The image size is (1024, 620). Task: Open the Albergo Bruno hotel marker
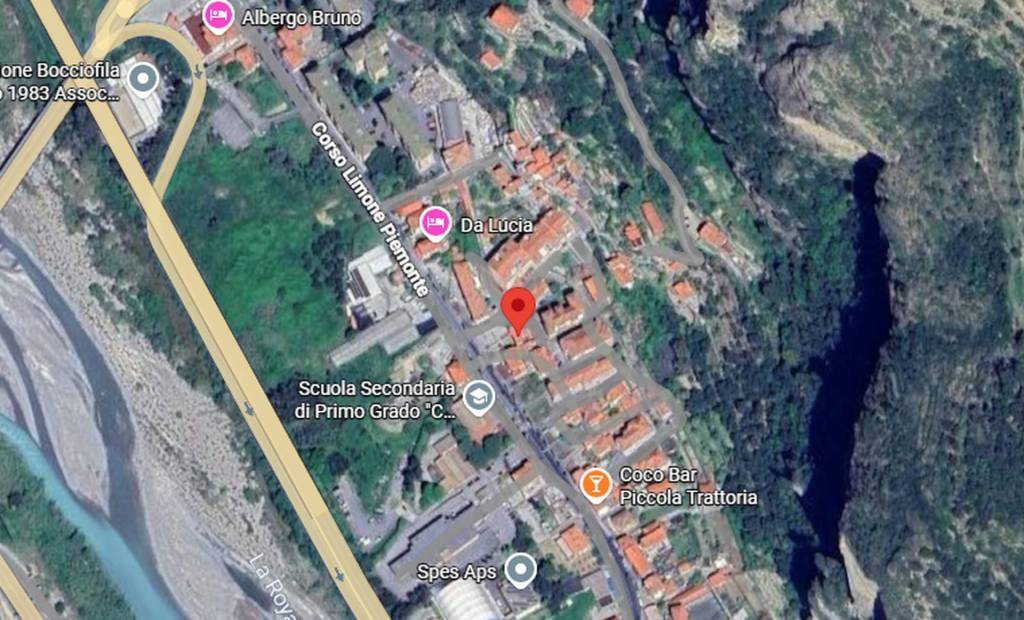click(218, 16)
